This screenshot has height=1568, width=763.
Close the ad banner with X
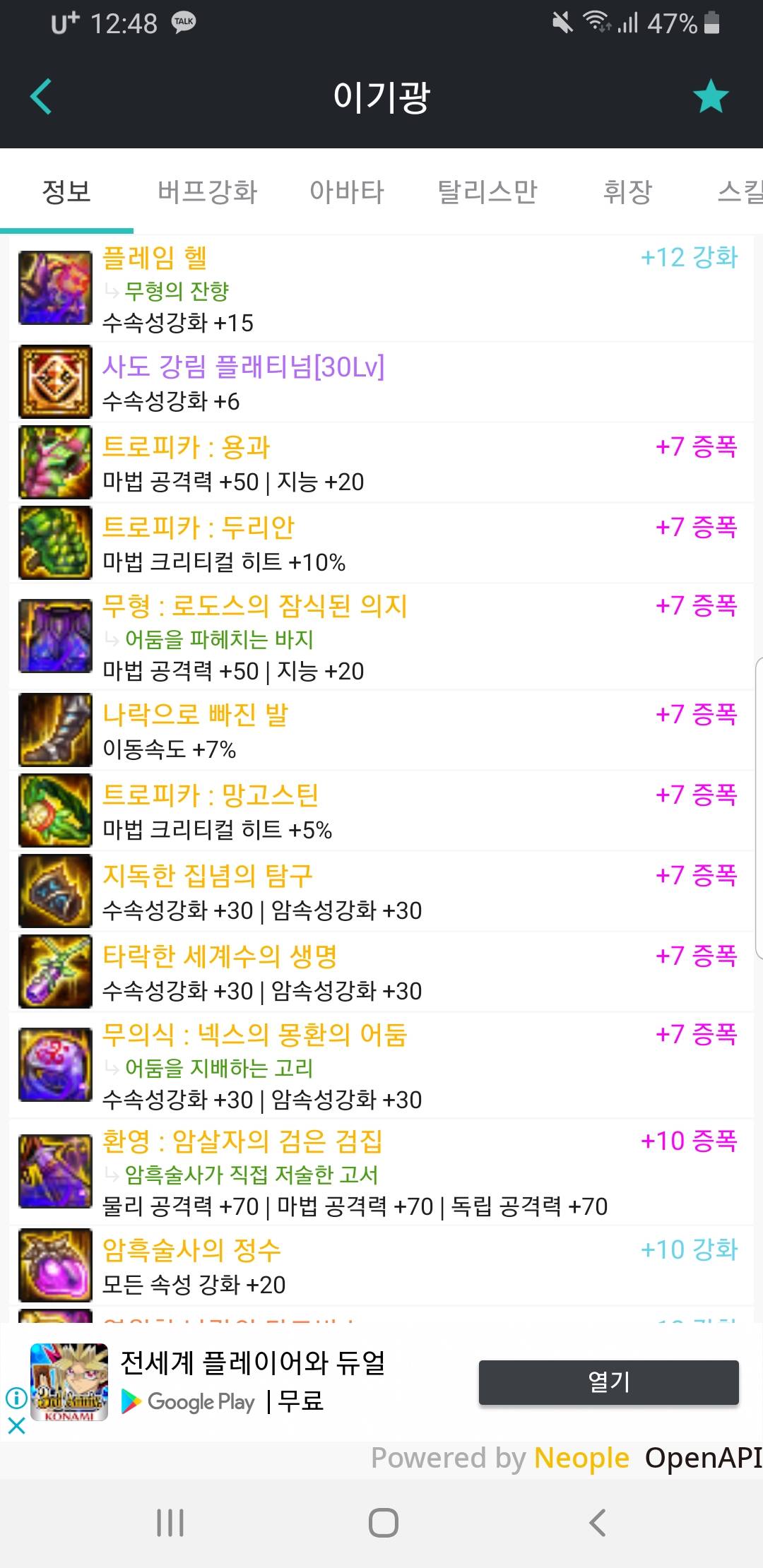(x=16, y=1426)
